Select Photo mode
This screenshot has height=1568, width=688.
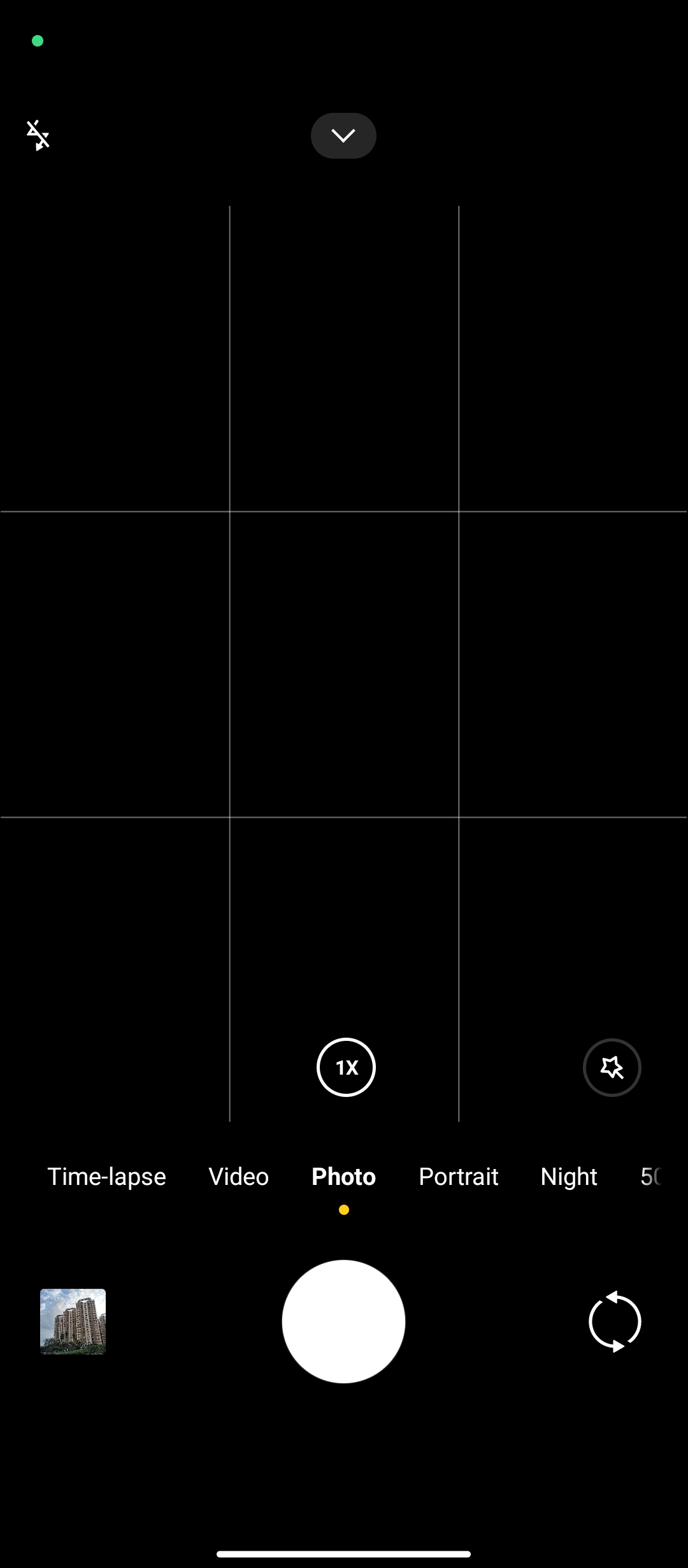coord(343,1177)
